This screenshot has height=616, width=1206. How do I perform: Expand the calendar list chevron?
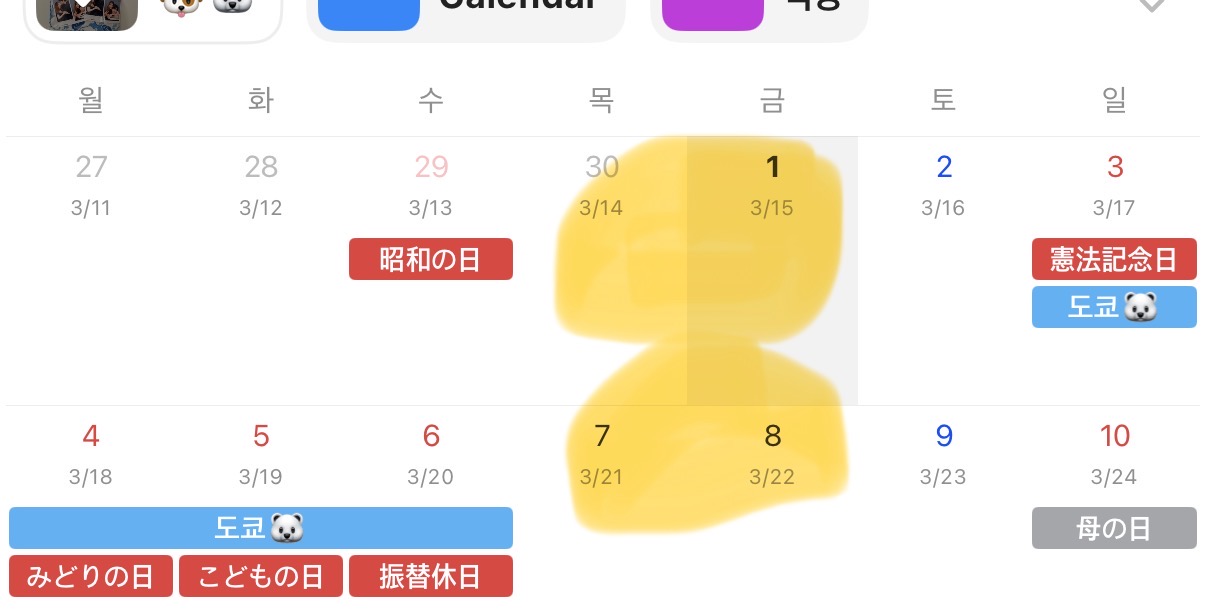(x=1152, y=5)
